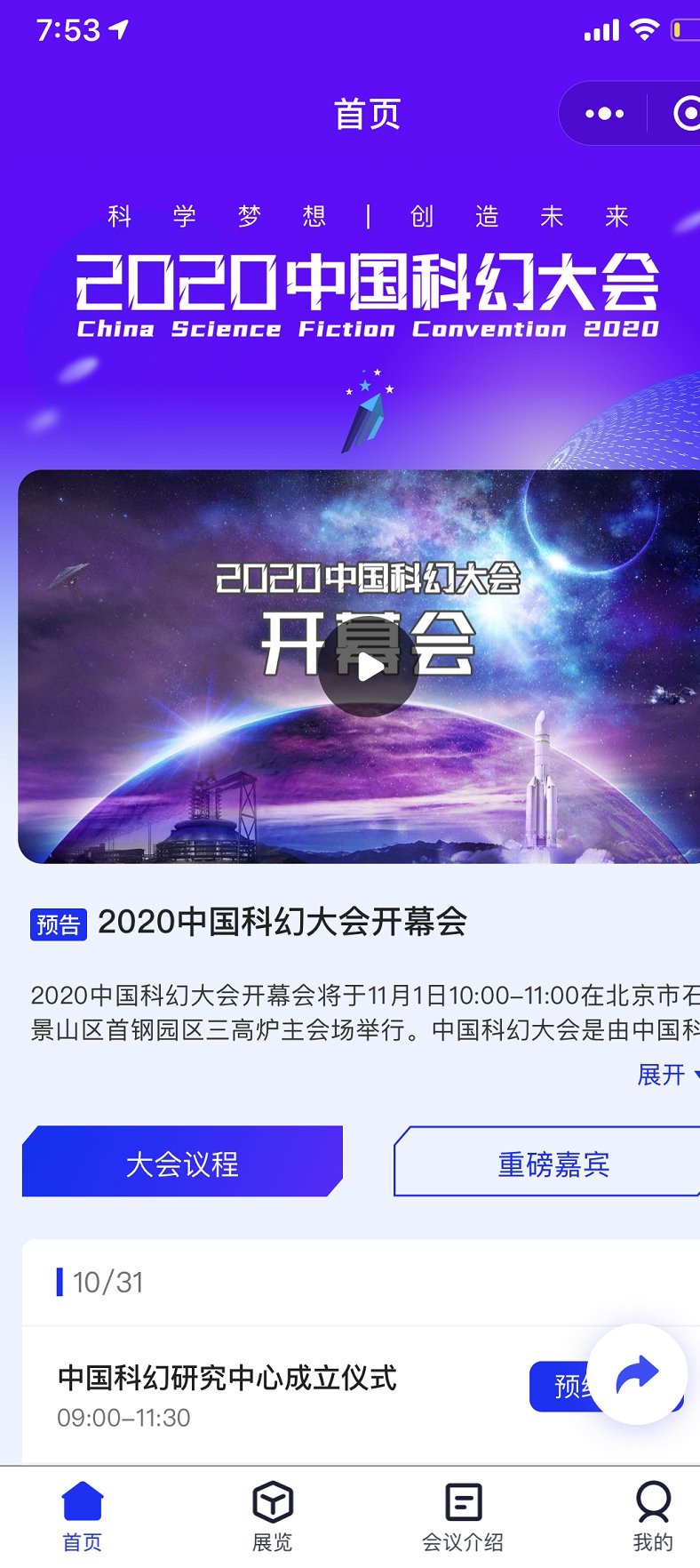Tap the floating share arrow button
The height and width of the screenshot is (1568, 700).
(x=637, y=1374)
